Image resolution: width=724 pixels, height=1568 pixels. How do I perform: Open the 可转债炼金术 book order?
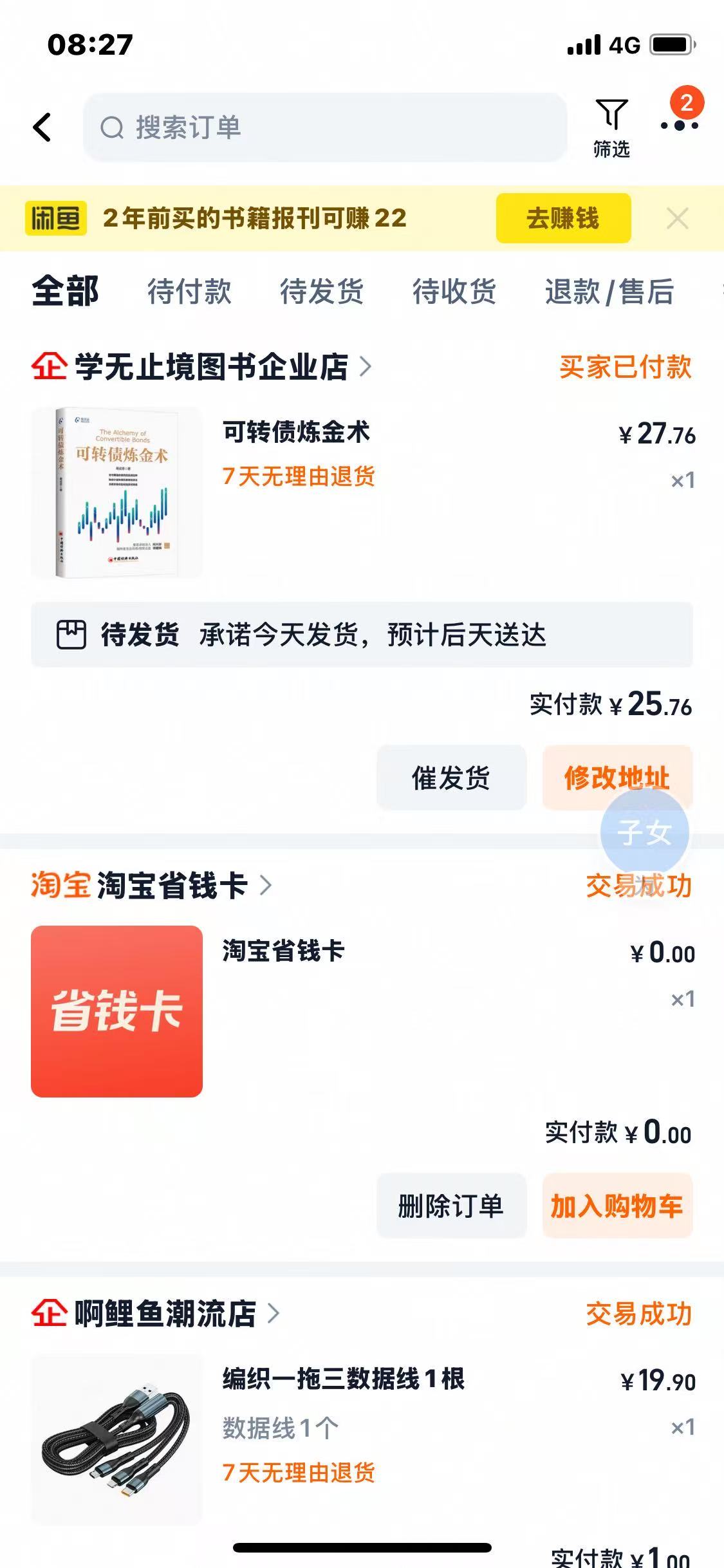tap(296, 433)
